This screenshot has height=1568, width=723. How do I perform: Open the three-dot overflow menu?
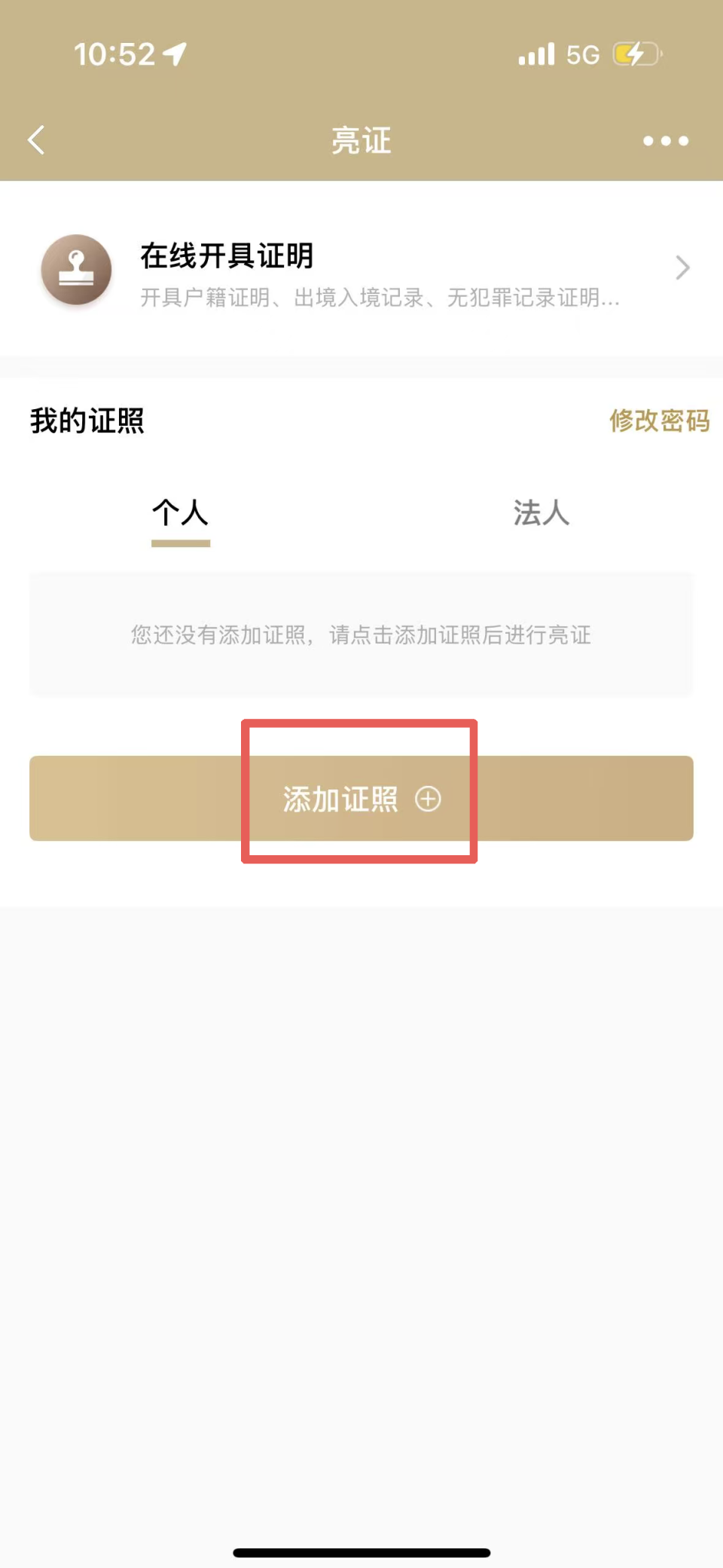click(x=666, y=141)
